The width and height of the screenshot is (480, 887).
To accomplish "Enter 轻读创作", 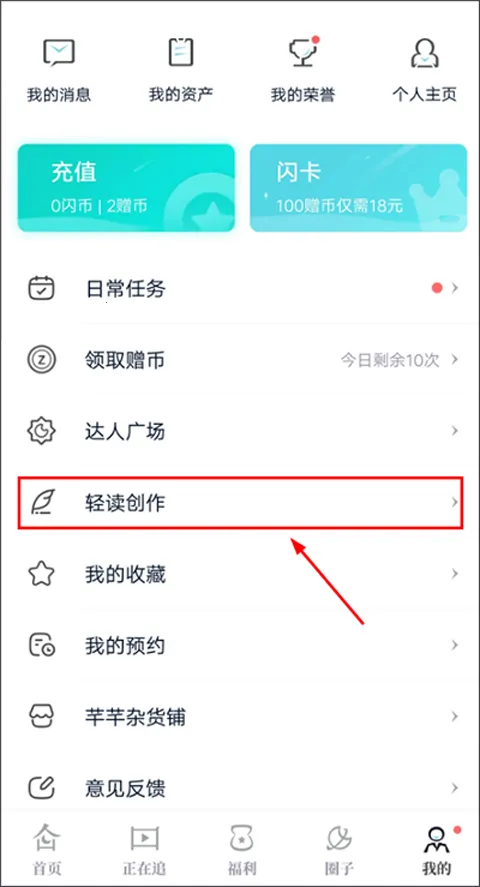I will [x=240, y=502].
